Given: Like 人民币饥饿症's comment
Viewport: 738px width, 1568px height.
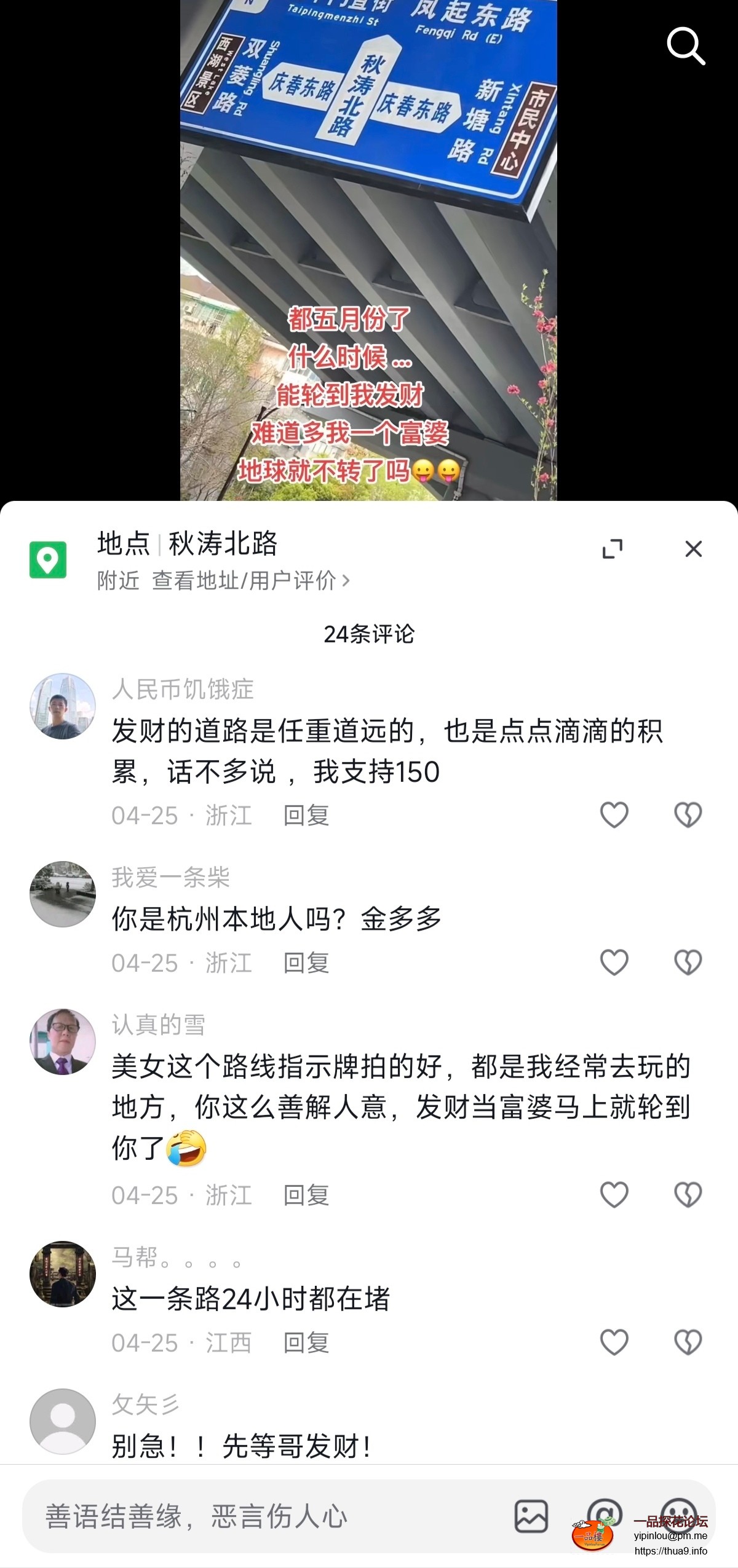Looking at the screenshot, I should [x=614, y=815].
